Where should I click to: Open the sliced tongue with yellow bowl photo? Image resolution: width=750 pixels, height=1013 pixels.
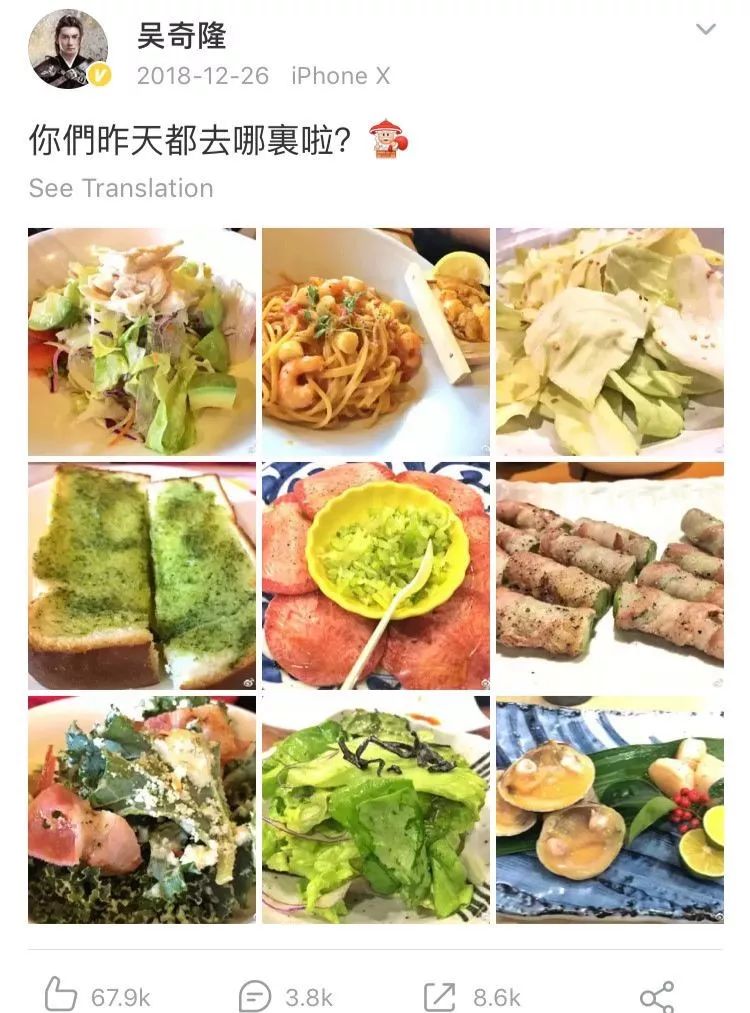coord(376,576)
